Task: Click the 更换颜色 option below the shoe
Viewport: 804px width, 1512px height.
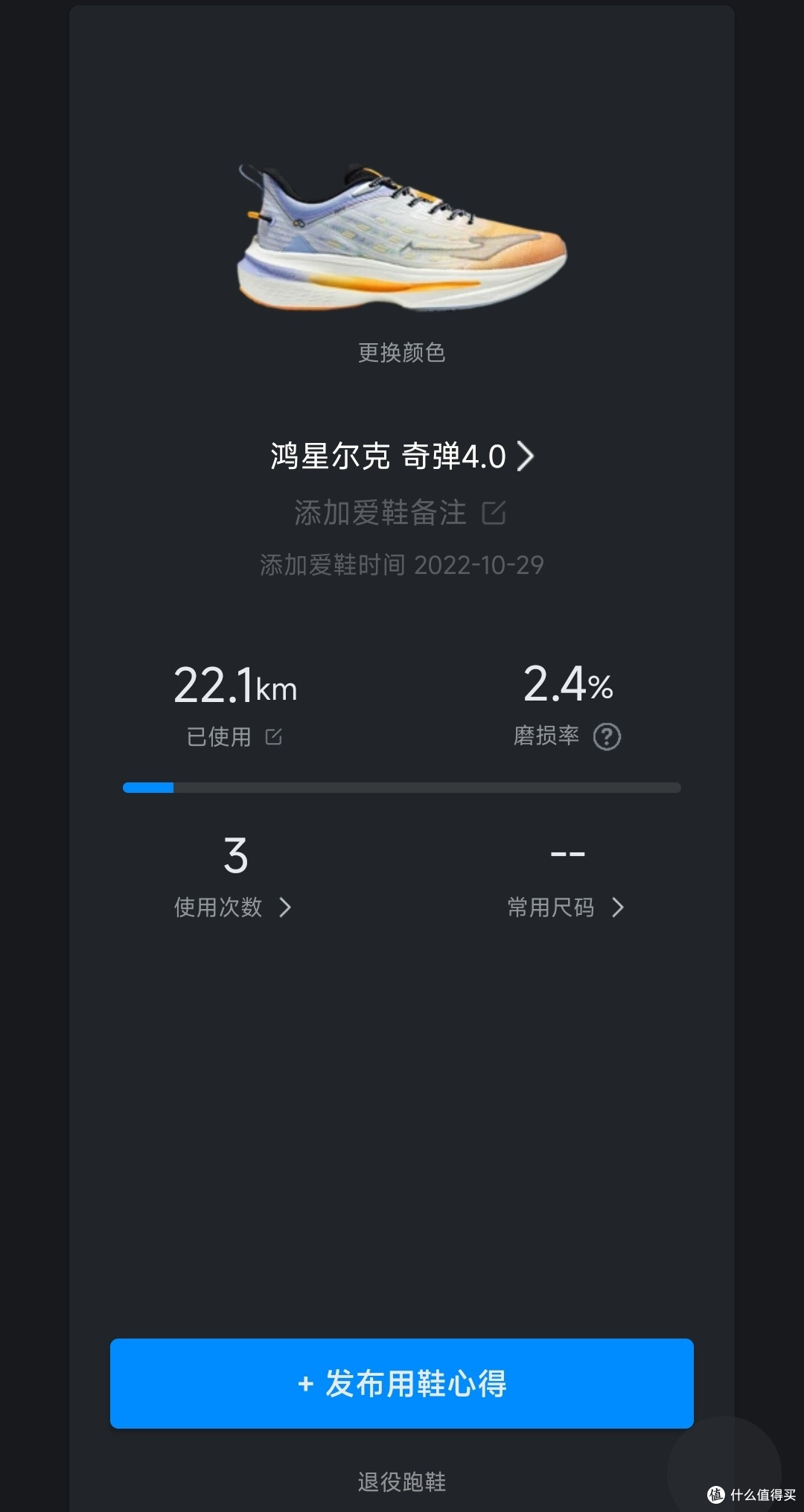Action: 401,354
